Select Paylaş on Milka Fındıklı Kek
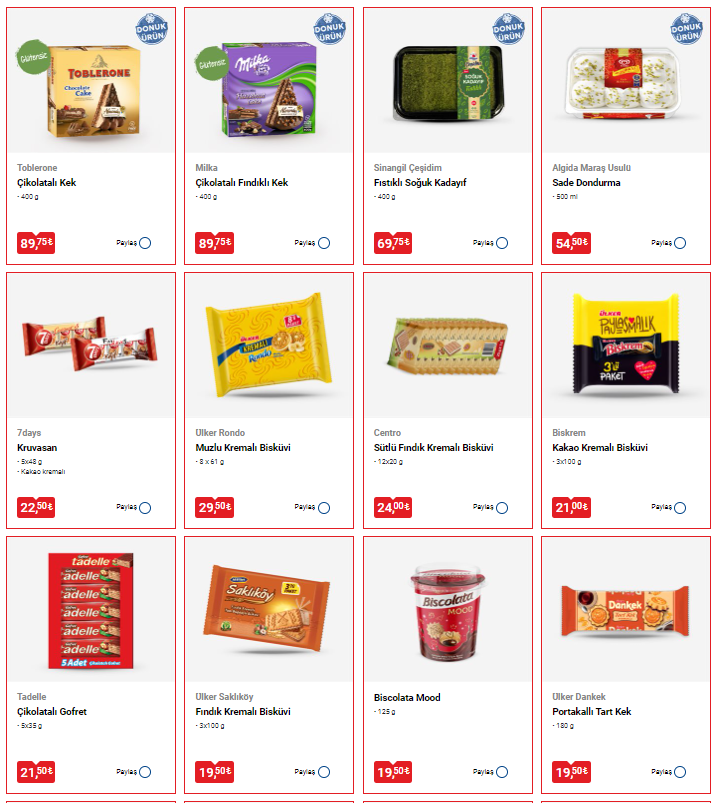 click(324, 243)
